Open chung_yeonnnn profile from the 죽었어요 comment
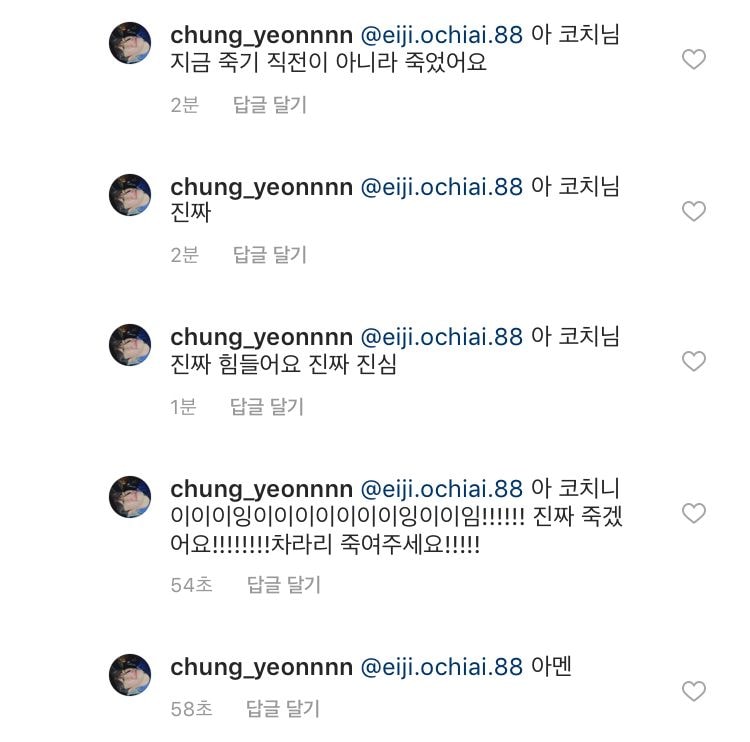Screen dimensions: 750x742 pyautogui.click(x=261, y=35)
